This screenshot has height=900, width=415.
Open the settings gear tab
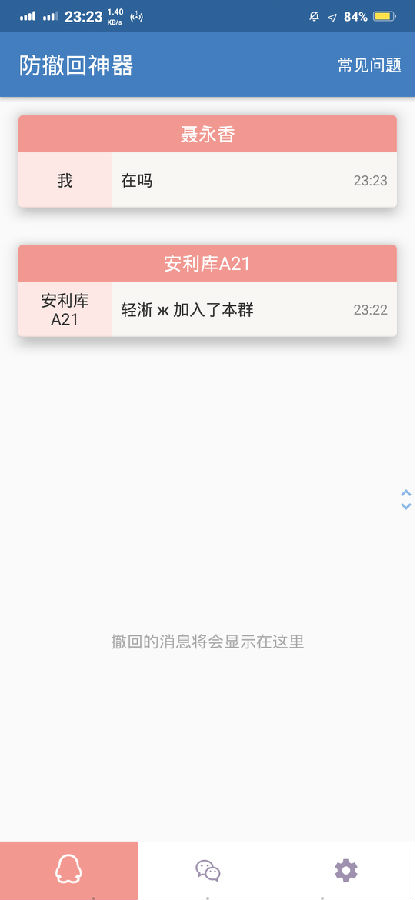[346, 870]
